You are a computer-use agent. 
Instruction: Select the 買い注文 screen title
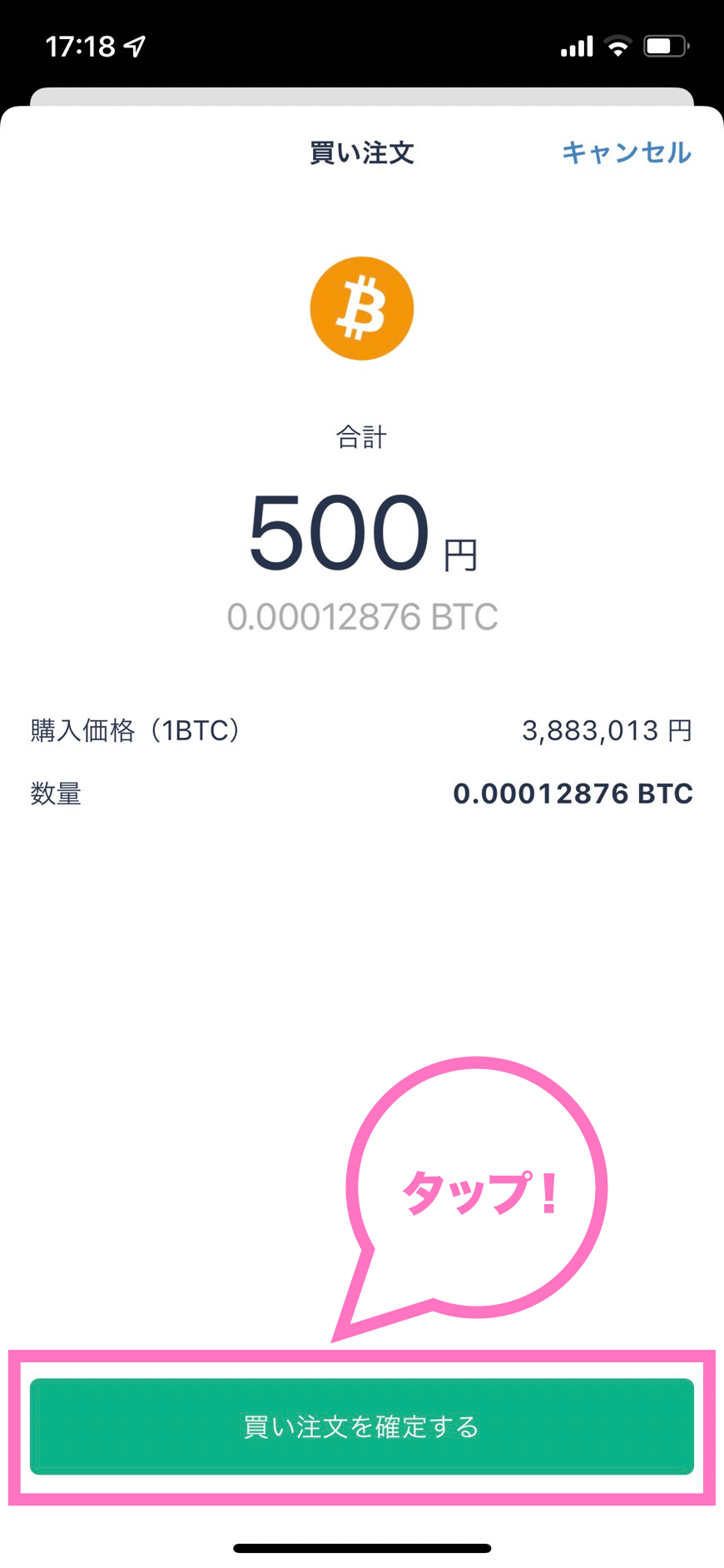[362, 152]
